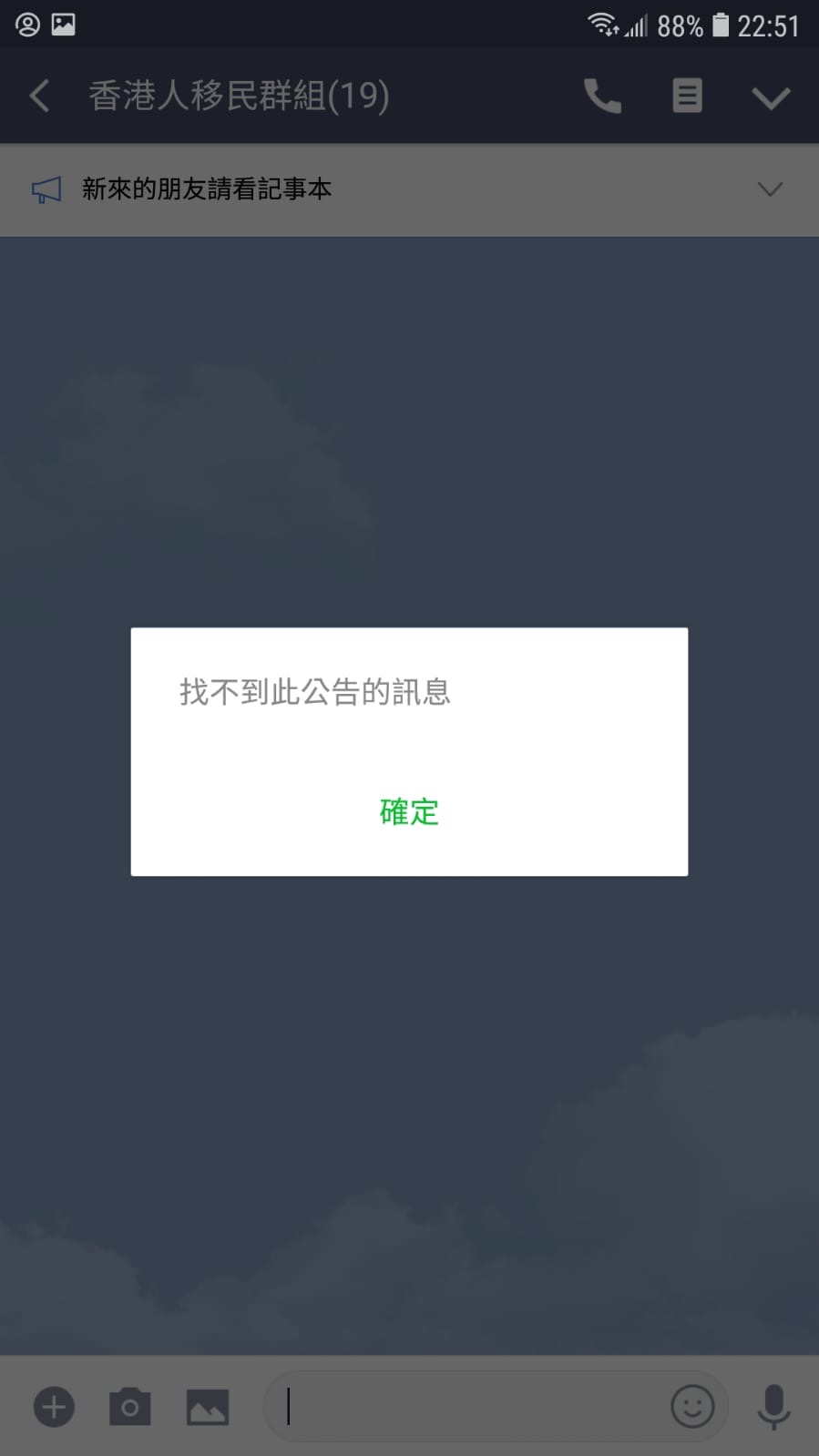Open the camera to take a photo
This screenshot has height=1456, width=819.
click(x=130, y=1407)
